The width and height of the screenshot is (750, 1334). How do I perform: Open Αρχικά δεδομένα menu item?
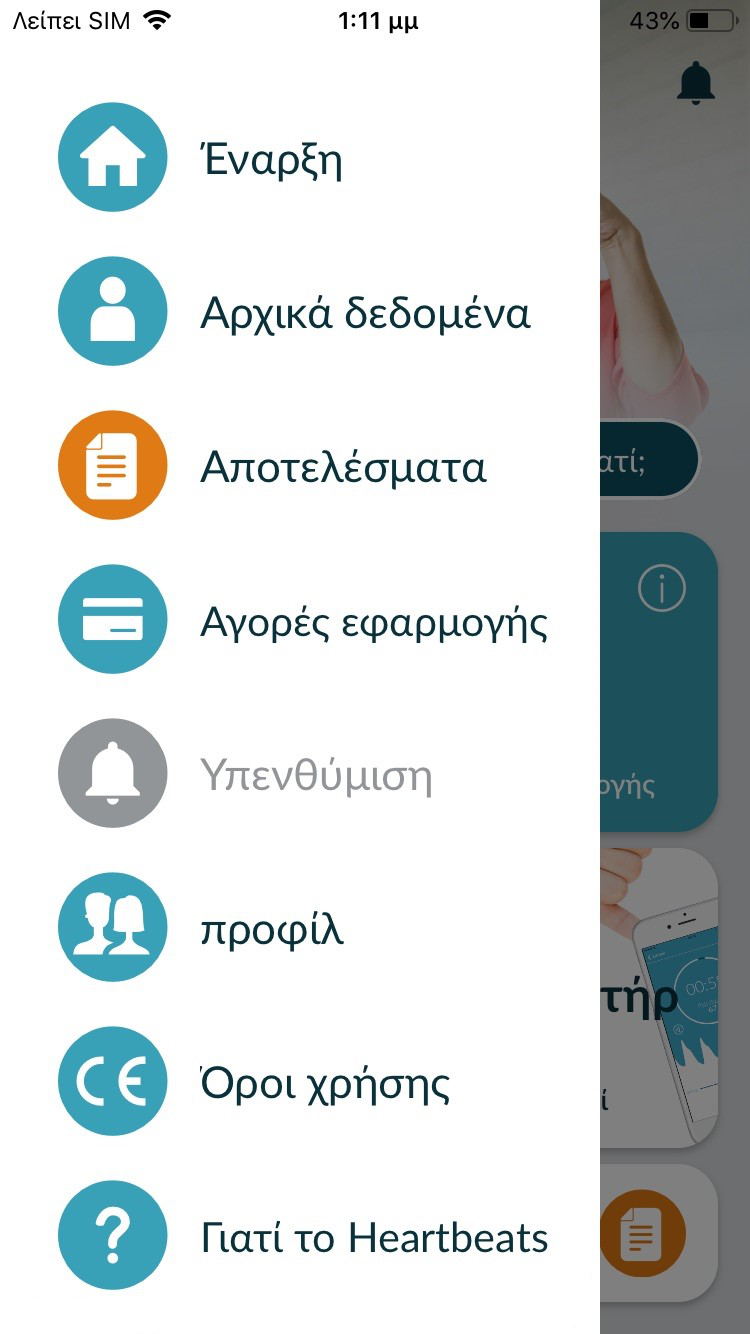point(365,314)
